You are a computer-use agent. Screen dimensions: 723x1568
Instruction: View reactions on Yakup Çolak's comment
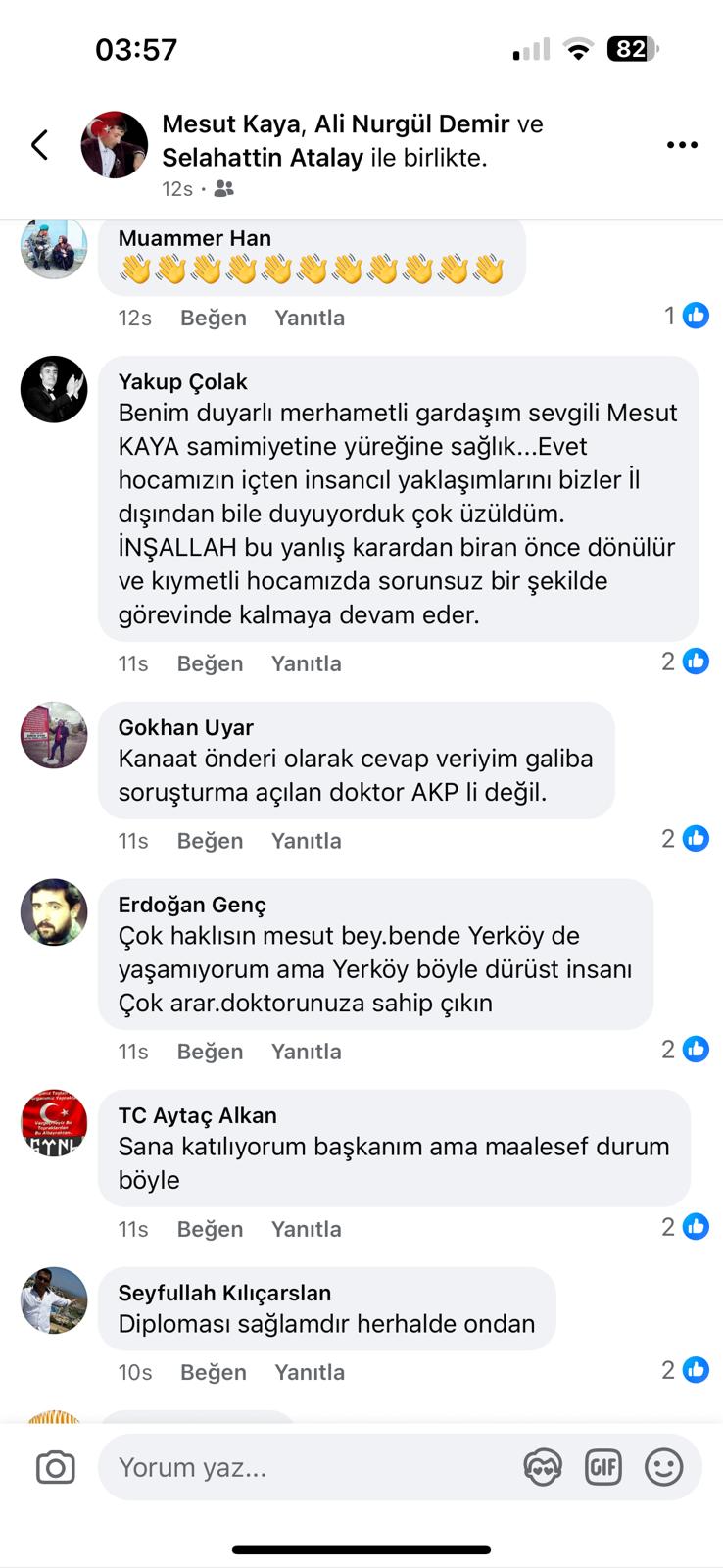[x=685, y=661]
